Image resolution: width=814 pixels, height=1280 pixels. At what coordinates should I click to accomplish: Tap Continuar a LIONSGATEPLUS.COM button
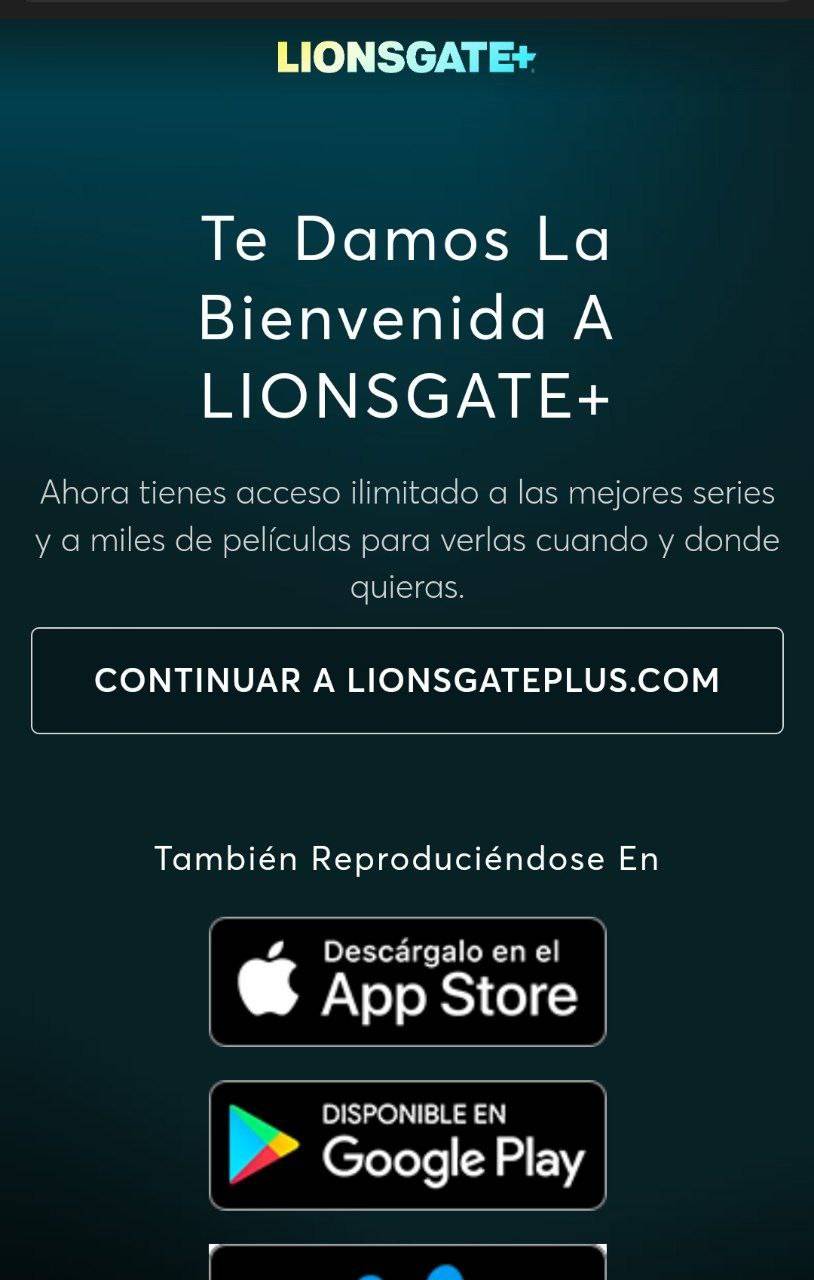click(x=407, y=681)
